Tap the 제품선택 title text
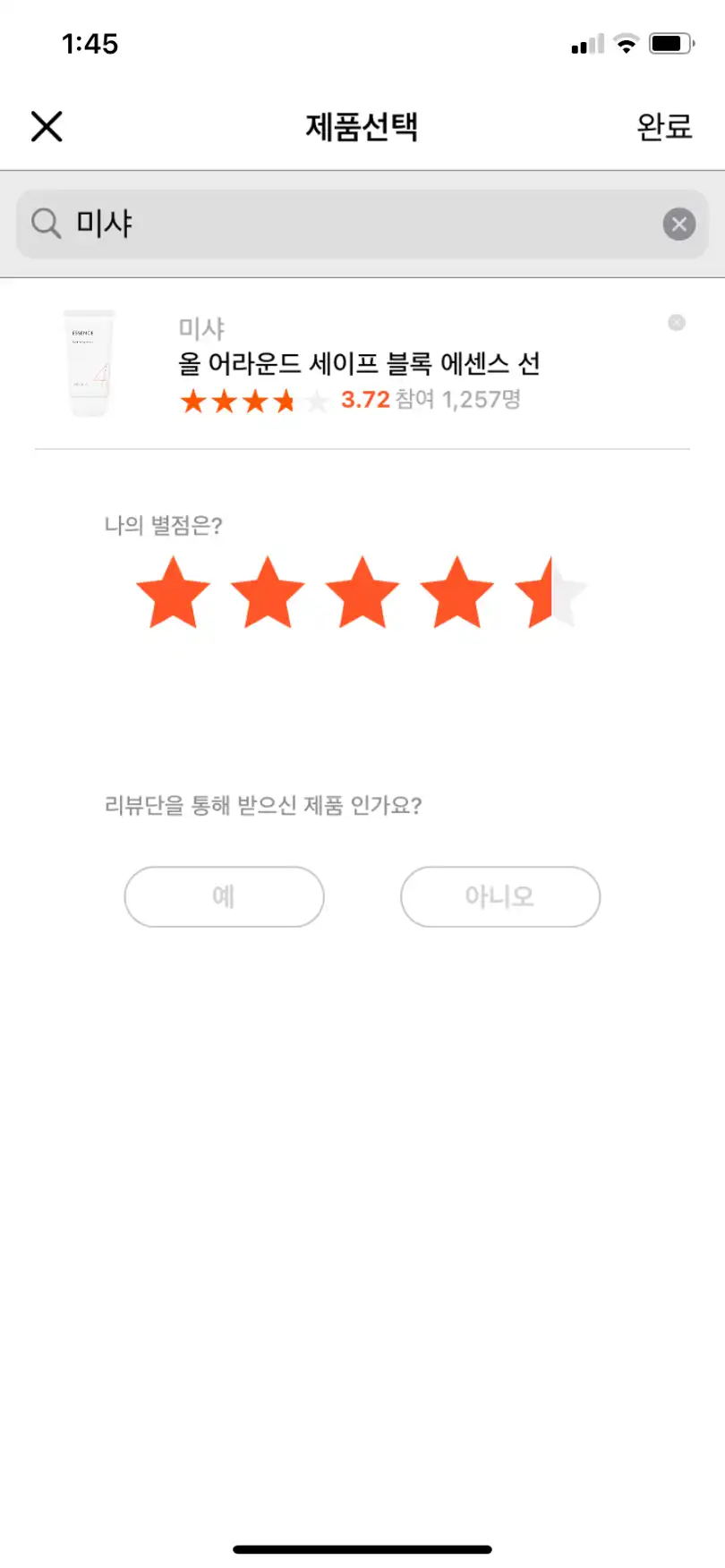This screenshot has height=1568, width=725. pos(362,126)
